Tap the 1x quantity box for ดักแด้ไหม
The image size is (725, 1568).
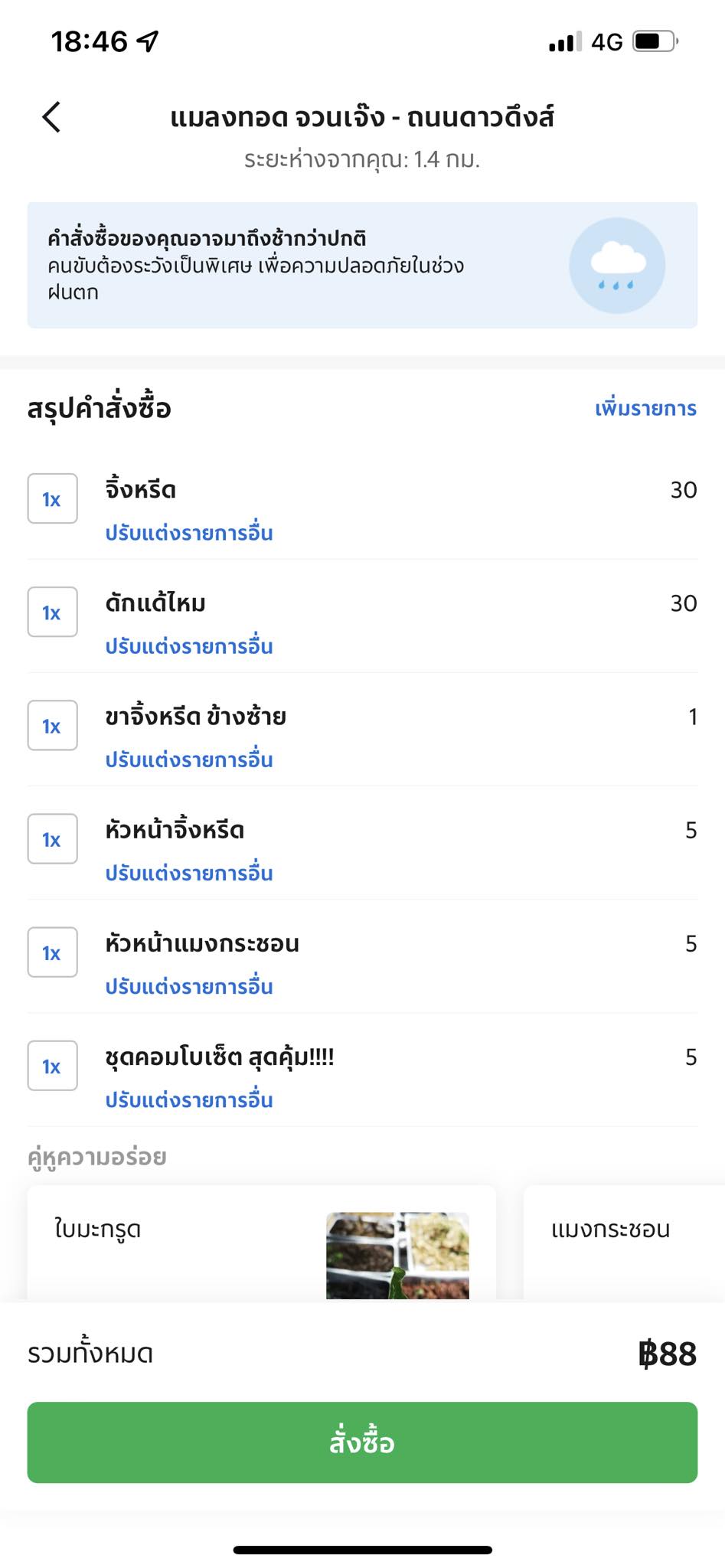click(x=52, y=612)
